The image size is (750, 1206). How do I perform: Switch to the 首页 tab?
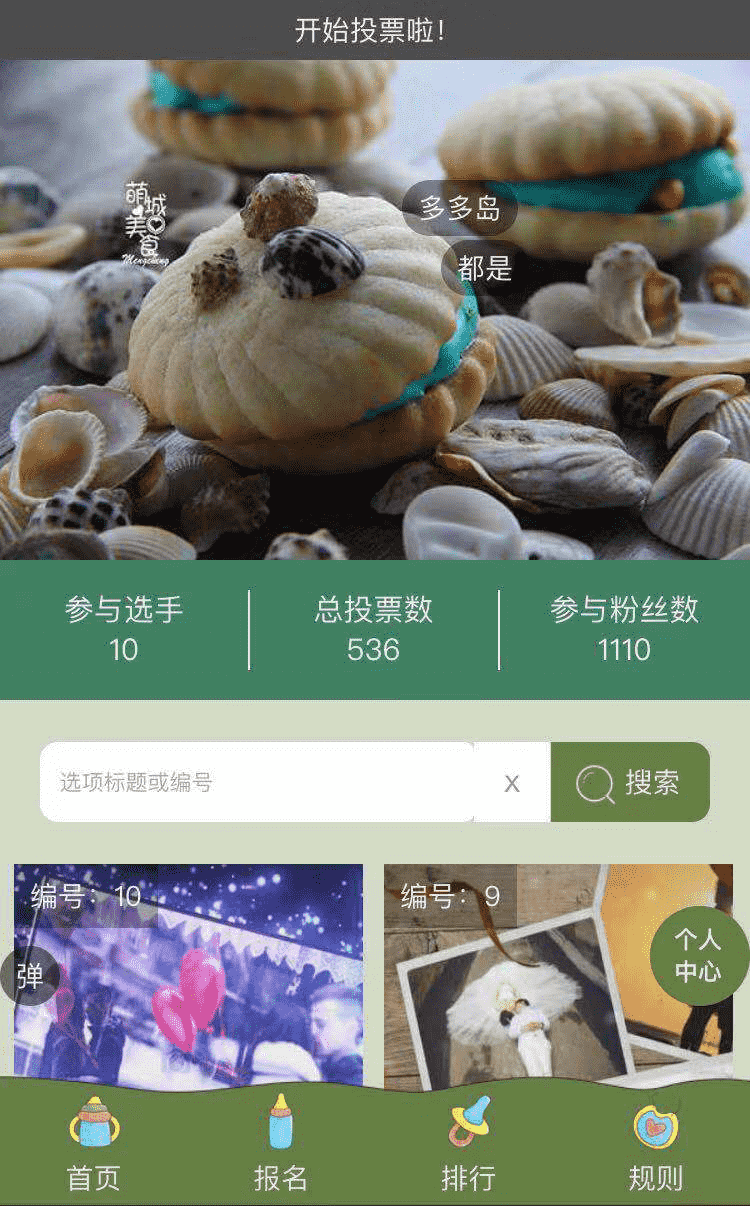click(94, 1145)
